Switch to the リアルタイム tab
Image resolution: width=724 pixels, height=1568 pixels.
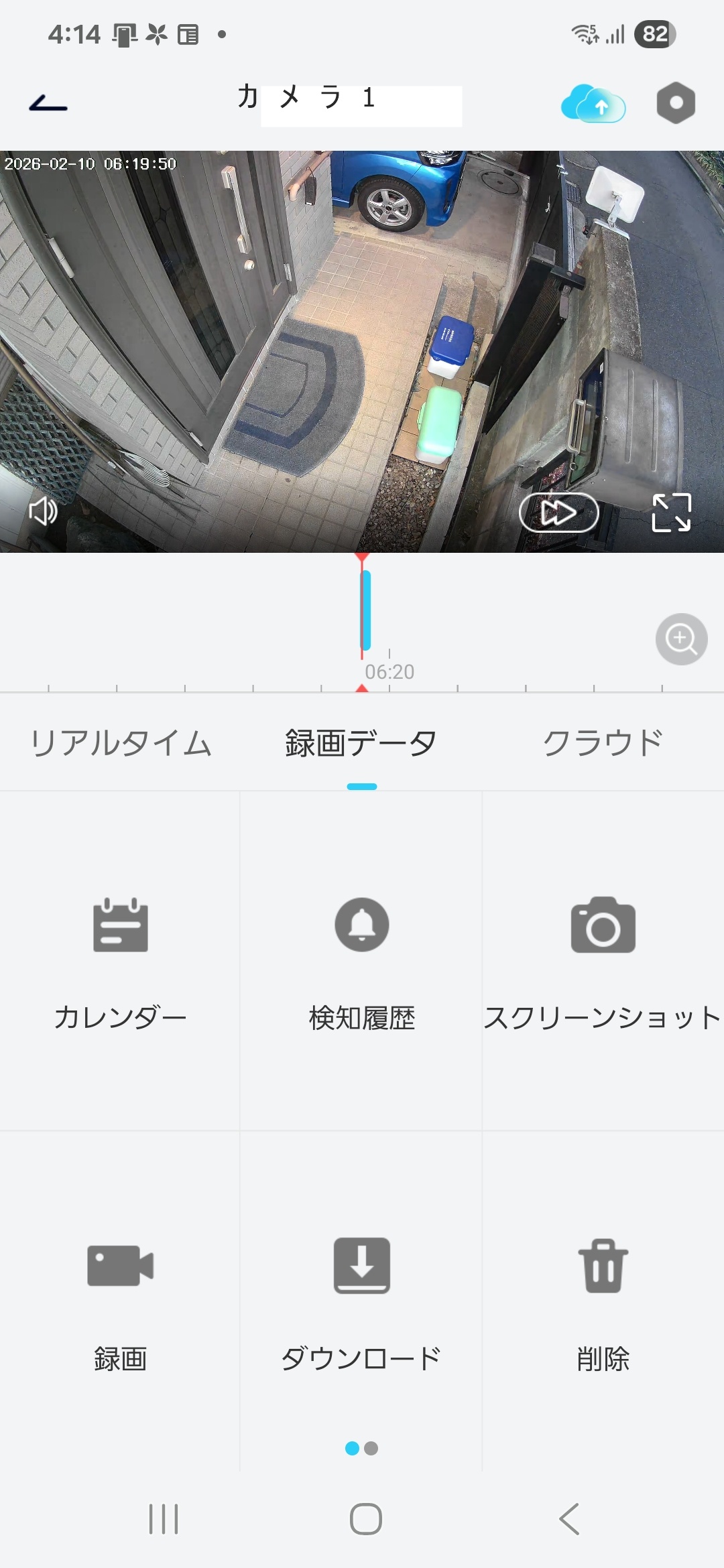(121, 744)
